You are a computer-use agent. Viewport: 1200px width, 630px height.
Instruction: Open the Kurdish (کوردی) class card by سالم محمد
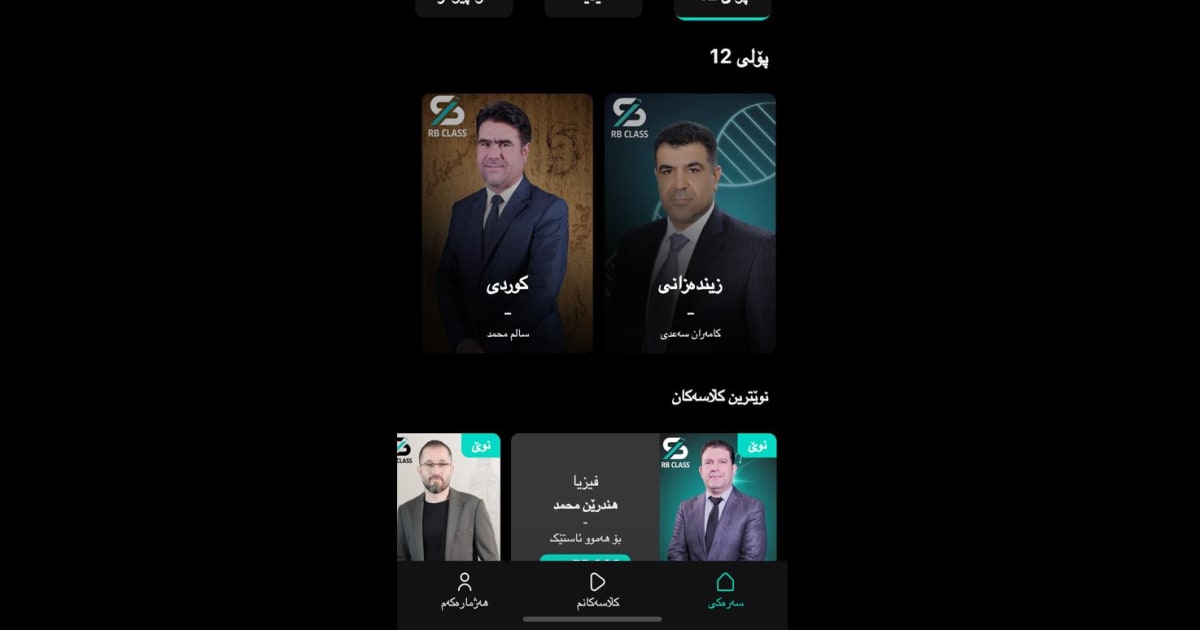(x=507, y=223)
